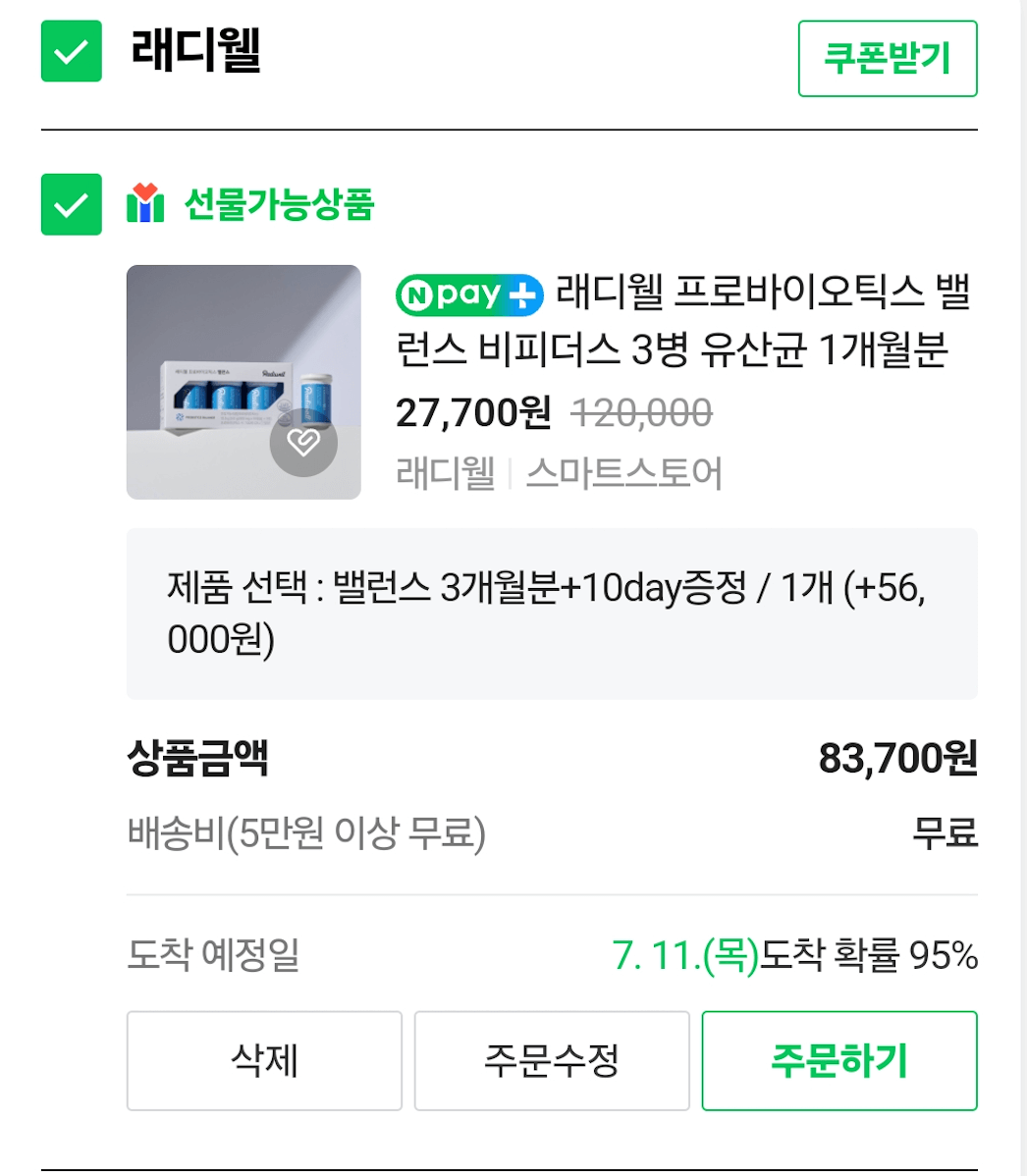Click 삭제 to remove the item
The image size is (1027, 1176).
coord(264,1060)
